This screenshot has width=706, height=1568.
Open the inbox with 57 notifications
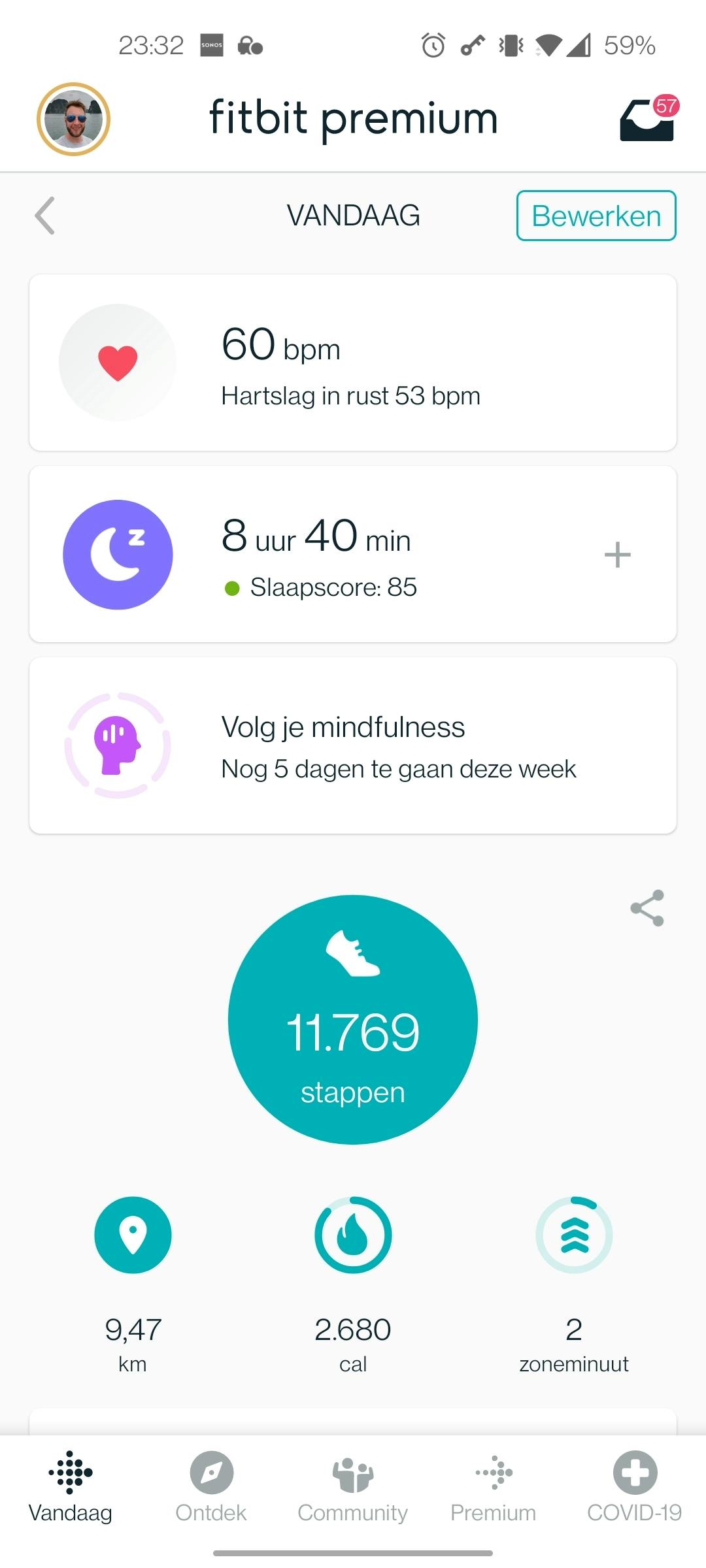click(x=647, y=120)
